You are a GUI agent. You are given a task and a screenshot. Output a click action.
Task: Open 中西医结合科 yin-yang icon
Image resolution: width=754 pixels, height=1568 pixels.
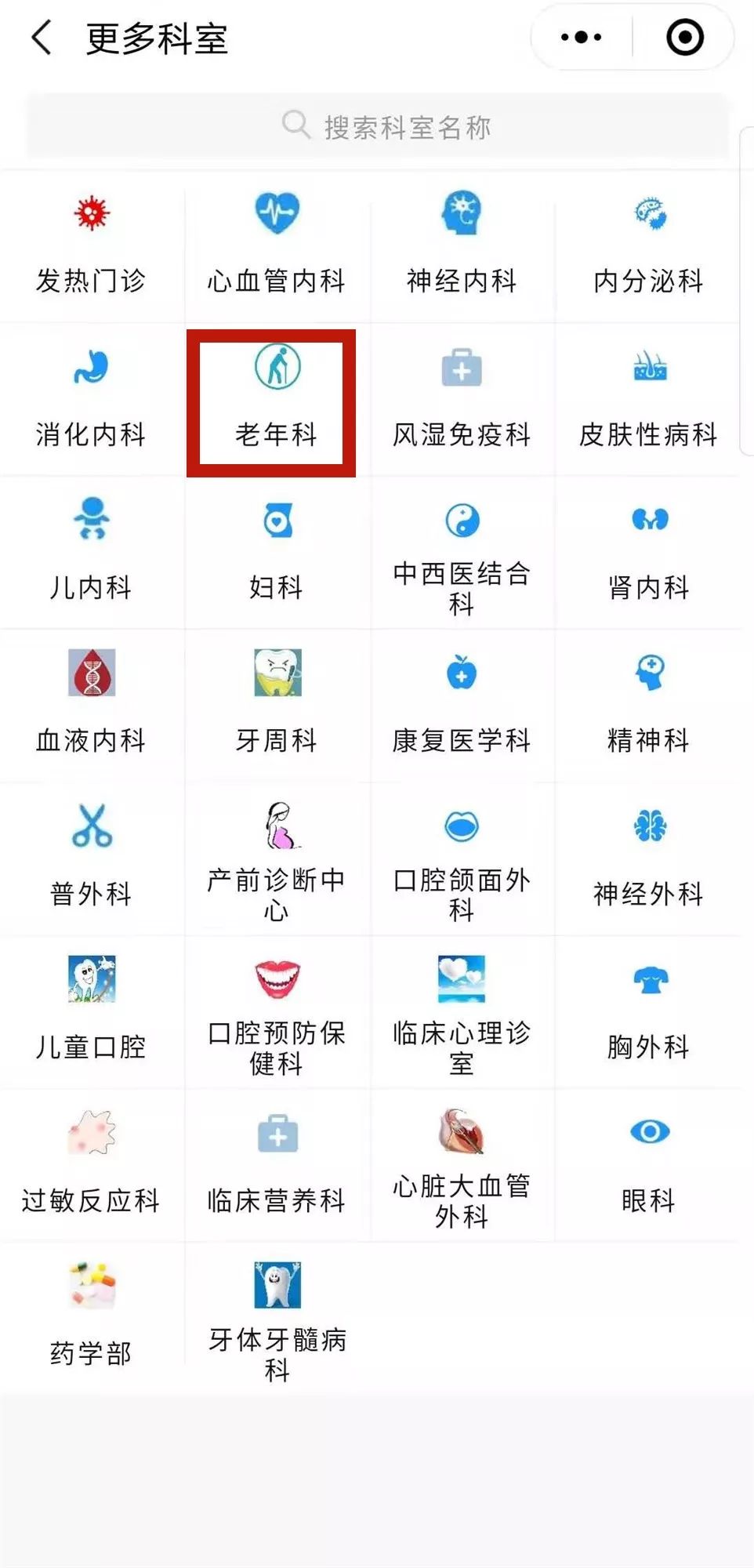pos(462,521)
